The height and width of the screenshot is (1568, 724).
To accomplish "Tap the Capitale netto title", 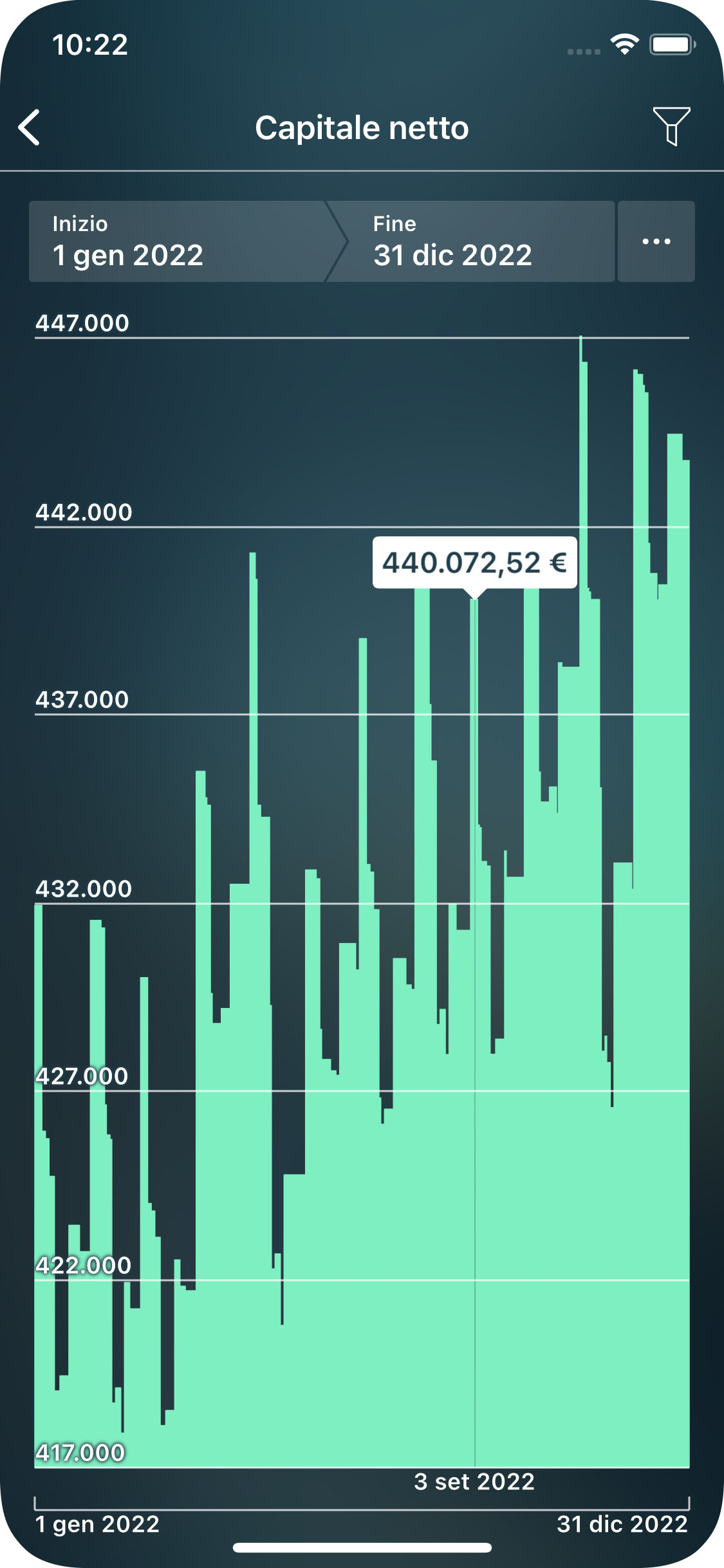I will pyautogui.click(x=362, y=127).
